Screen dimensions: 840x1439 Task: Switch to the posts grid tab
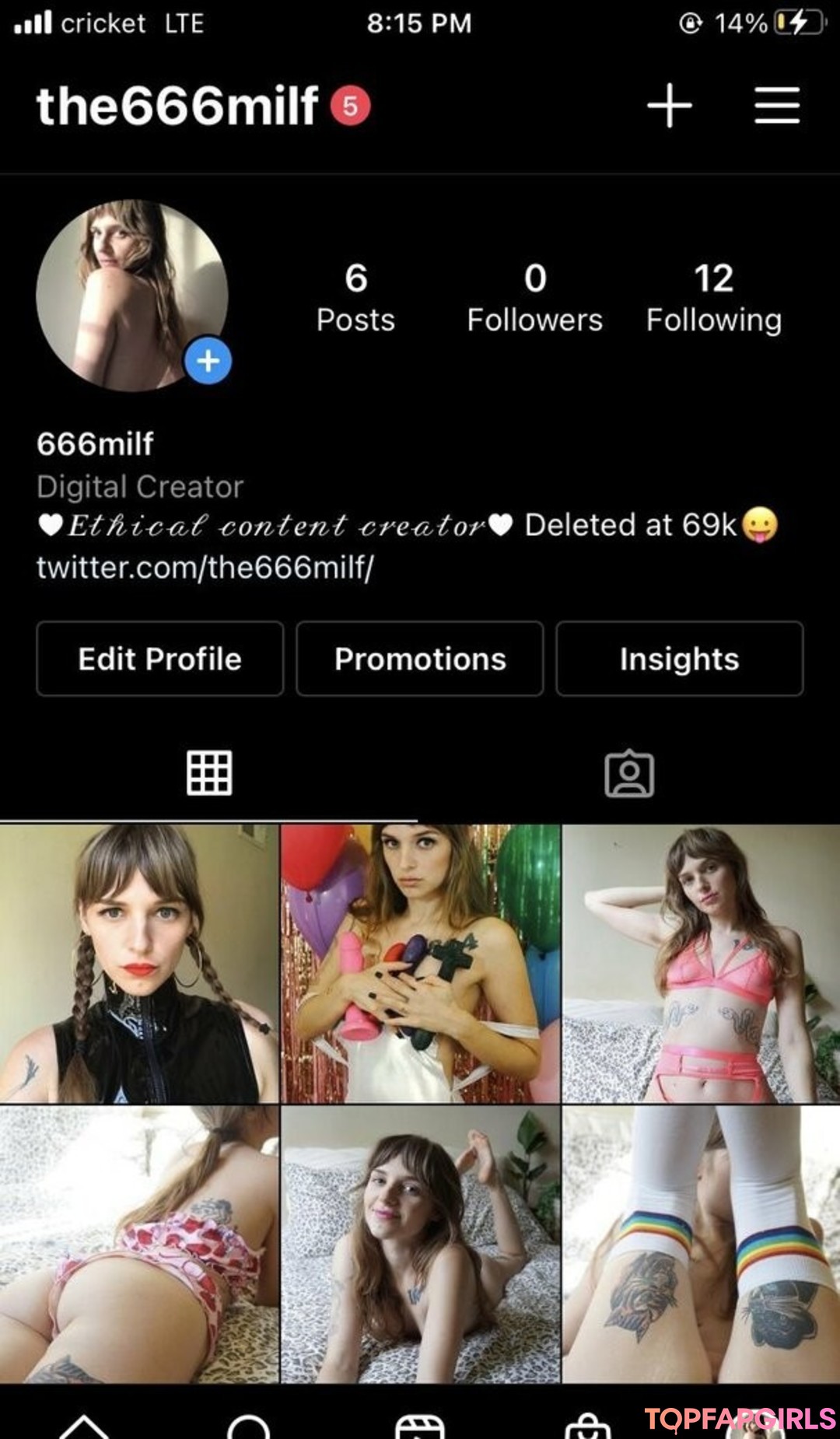[x=209, y=773]
